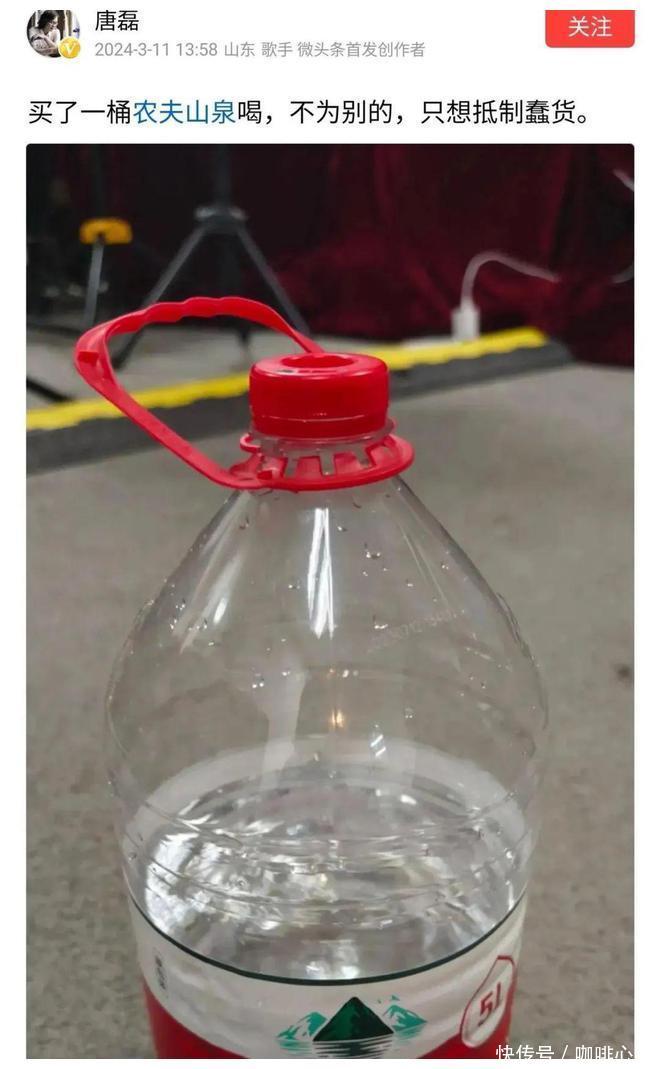This screenshot has width=660, height=1069.
Task: Open 唐磊's profile avatar
Action: (52, 34)
